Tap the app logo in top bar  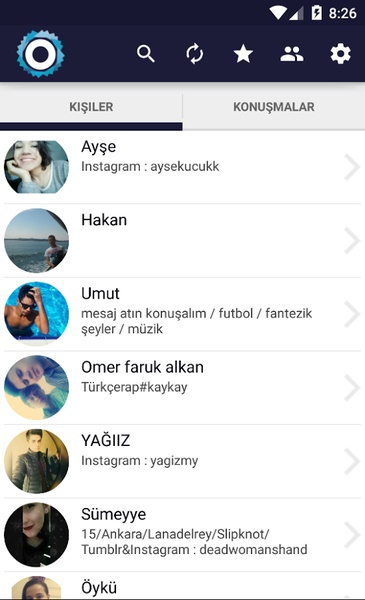click(x=40, y=54)
